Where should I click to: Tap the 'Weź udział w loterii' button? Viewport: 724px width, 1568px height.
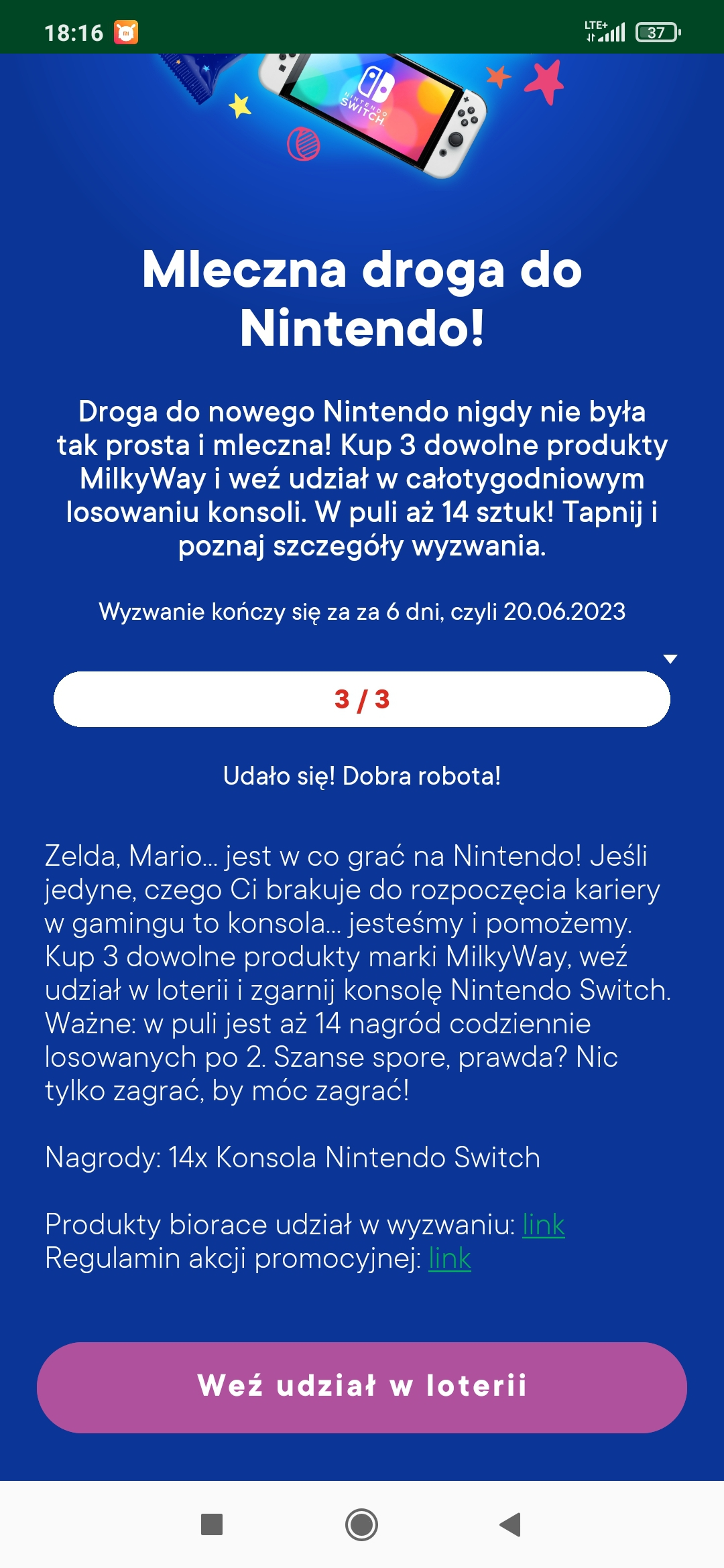tap(362, 1387)
